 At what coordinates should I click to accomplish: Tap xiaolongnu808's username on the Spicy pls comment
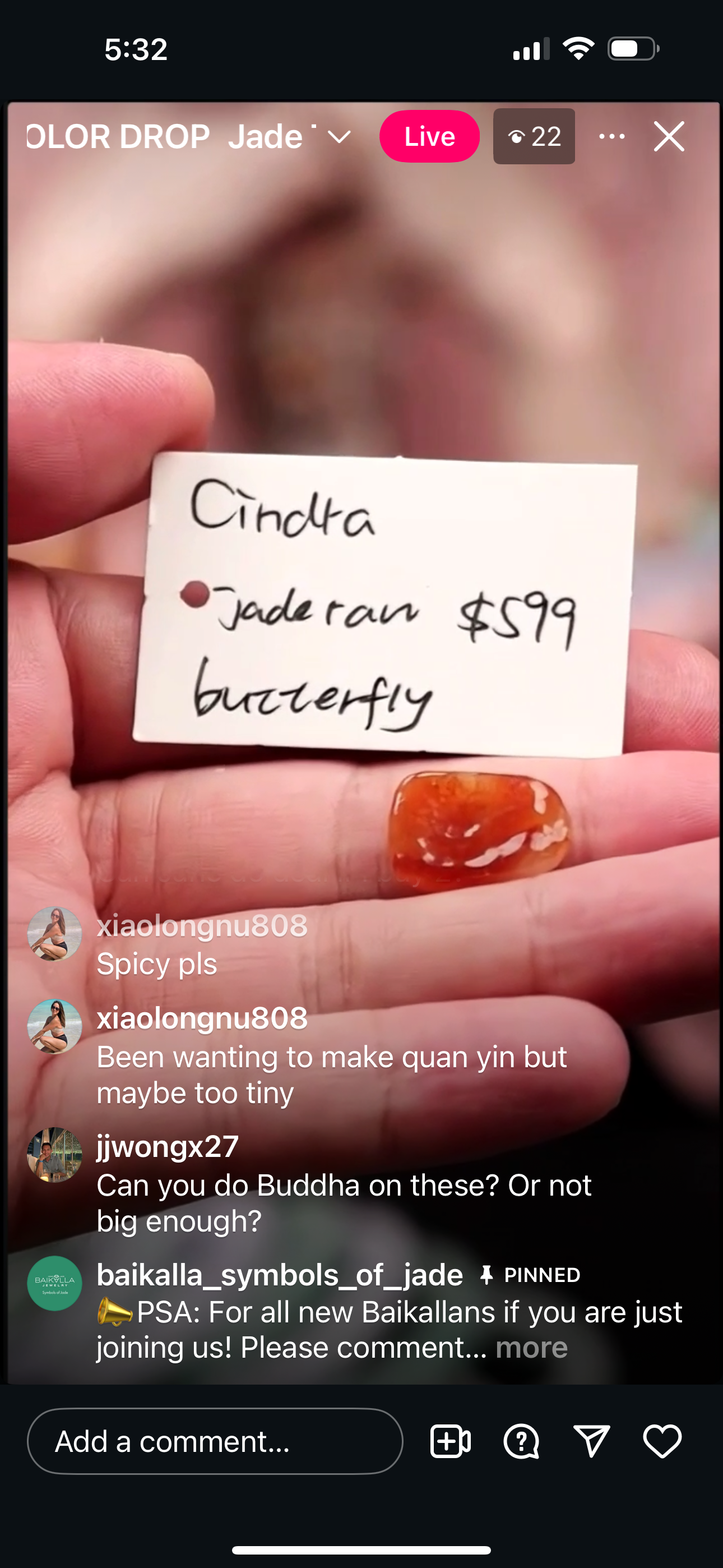point(202,926)
